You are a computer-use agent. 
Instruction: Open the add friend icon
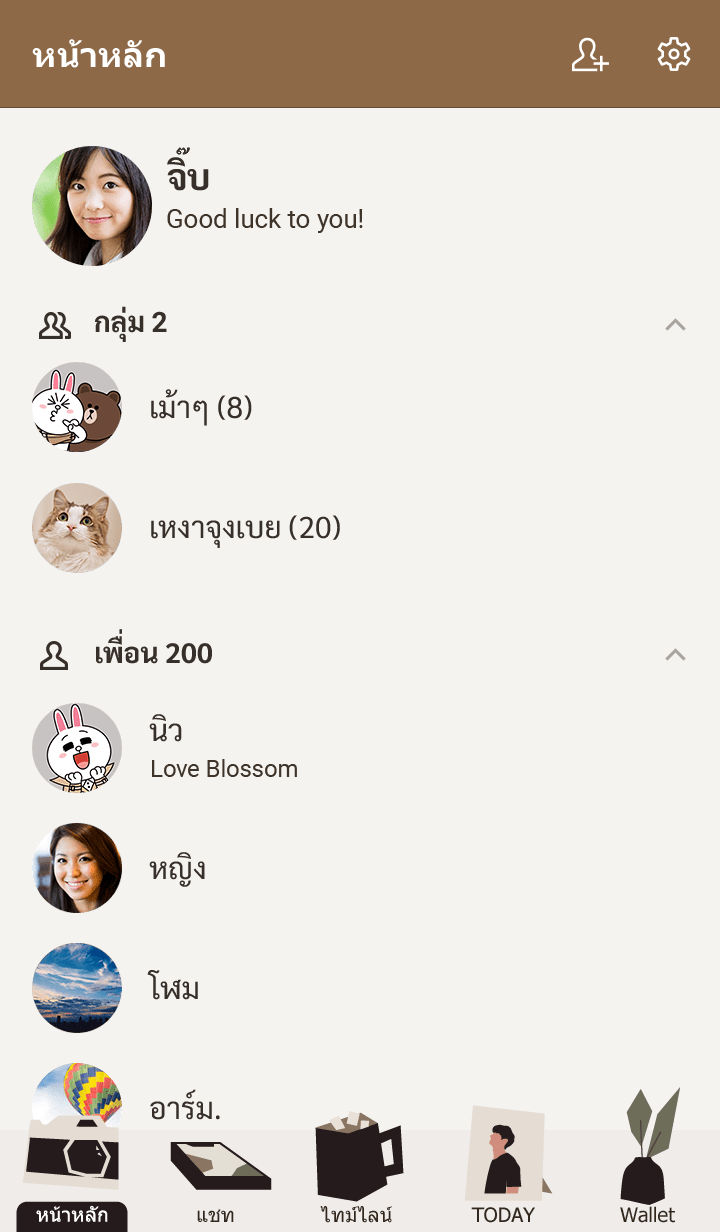589,55
